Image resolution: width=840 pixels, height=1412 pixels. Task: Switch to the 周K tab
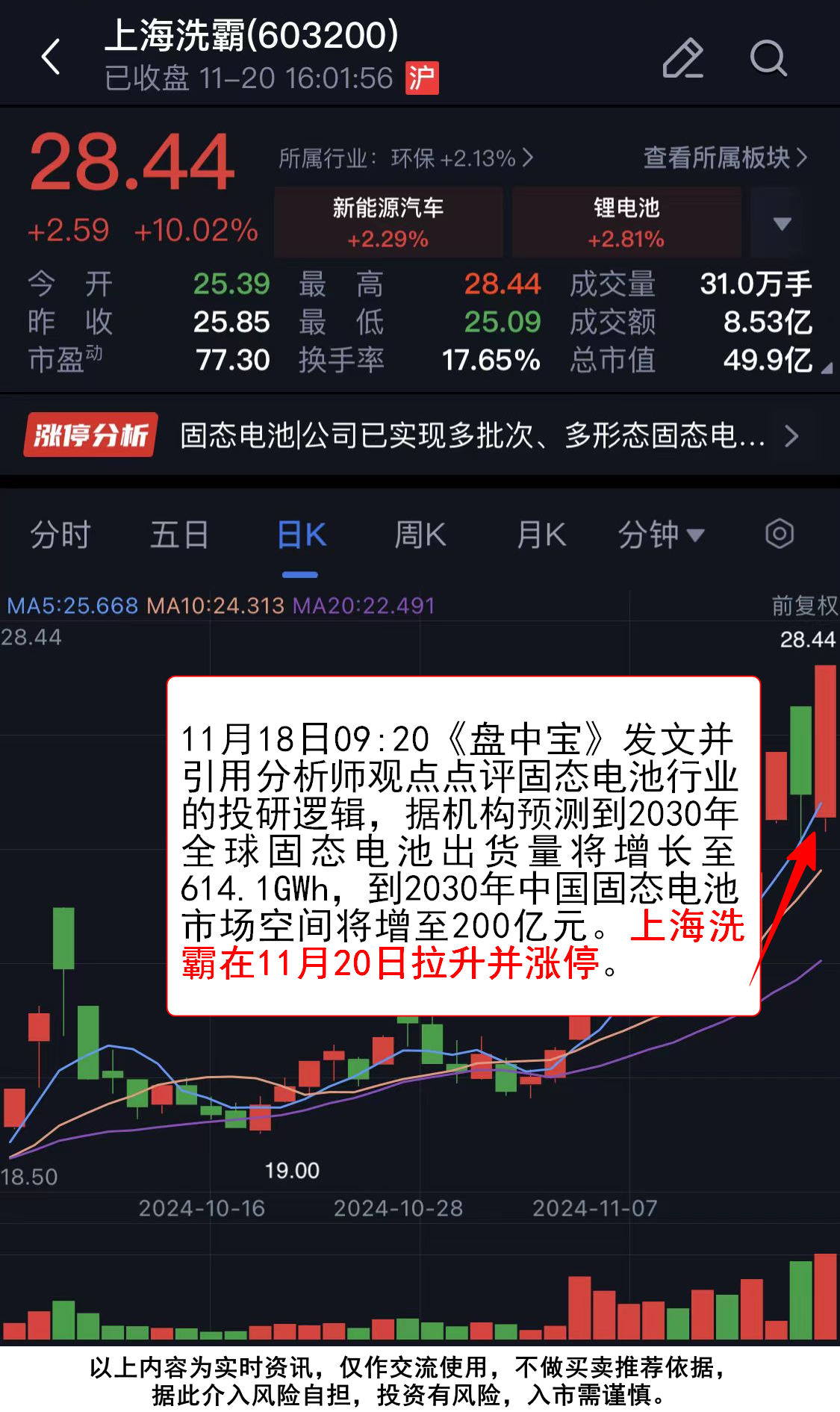point(420,535)
